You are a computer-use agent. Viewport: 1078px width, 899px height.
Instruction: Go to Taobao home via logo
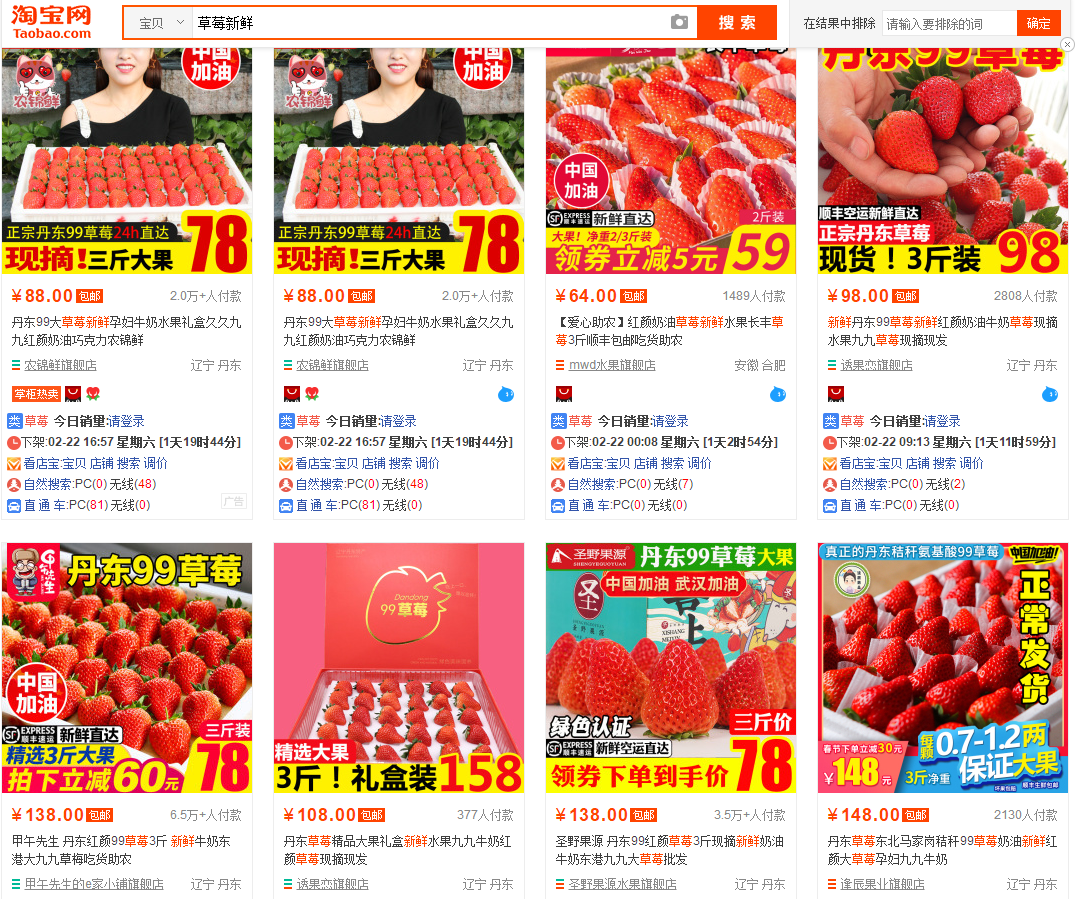pos(52,21)
